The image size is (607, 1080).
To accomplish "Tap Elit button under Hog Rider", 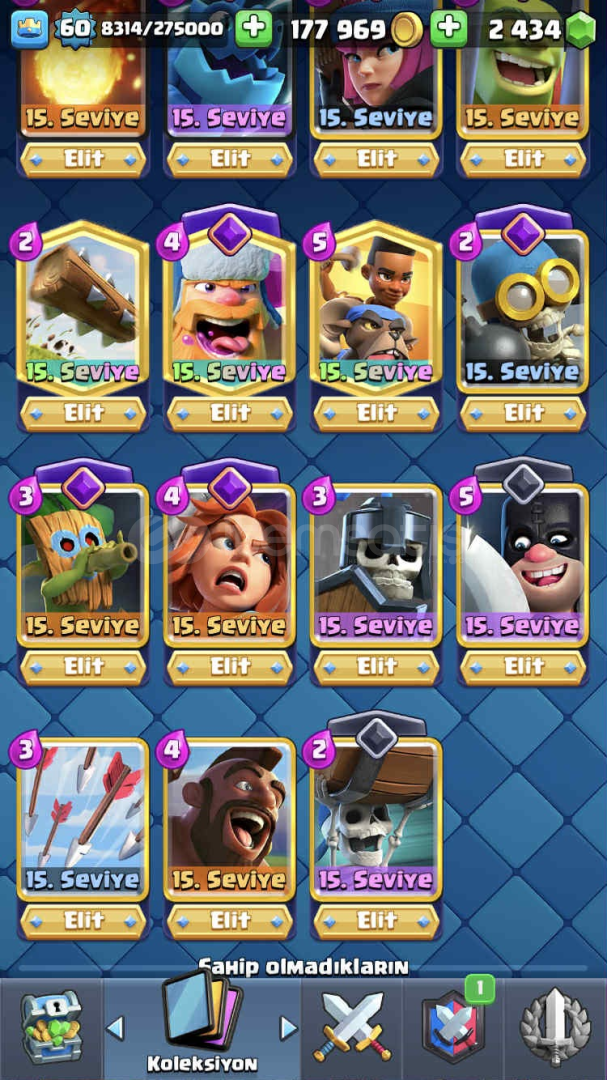I will coord(229,921).
